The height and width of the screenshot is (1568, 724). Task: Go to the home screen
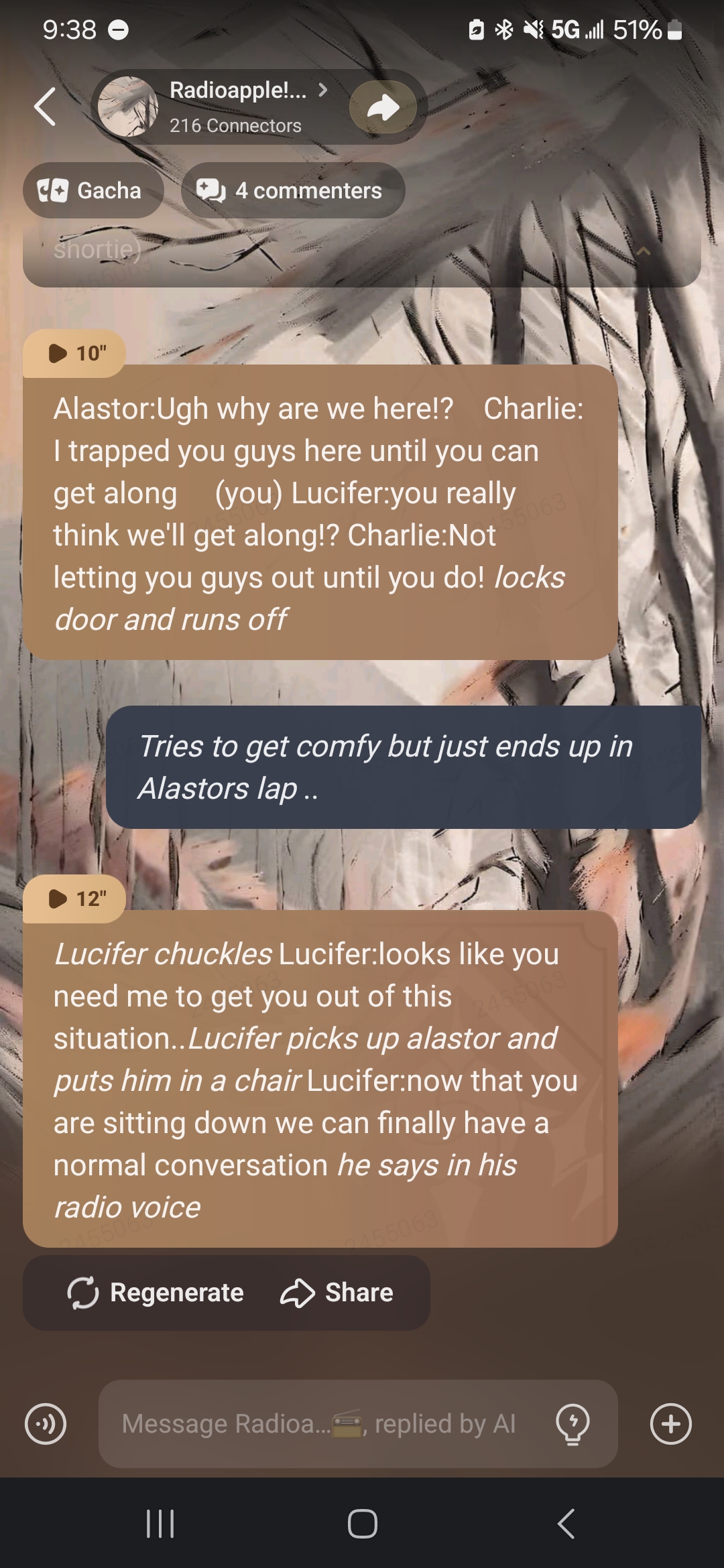coord(362,1523)
